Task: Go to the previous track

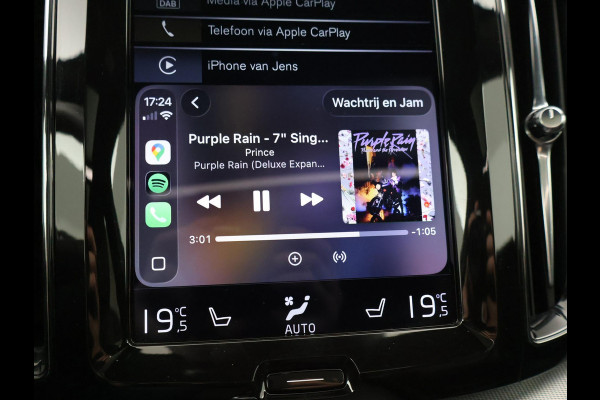Action: click(x=208, y=201)
